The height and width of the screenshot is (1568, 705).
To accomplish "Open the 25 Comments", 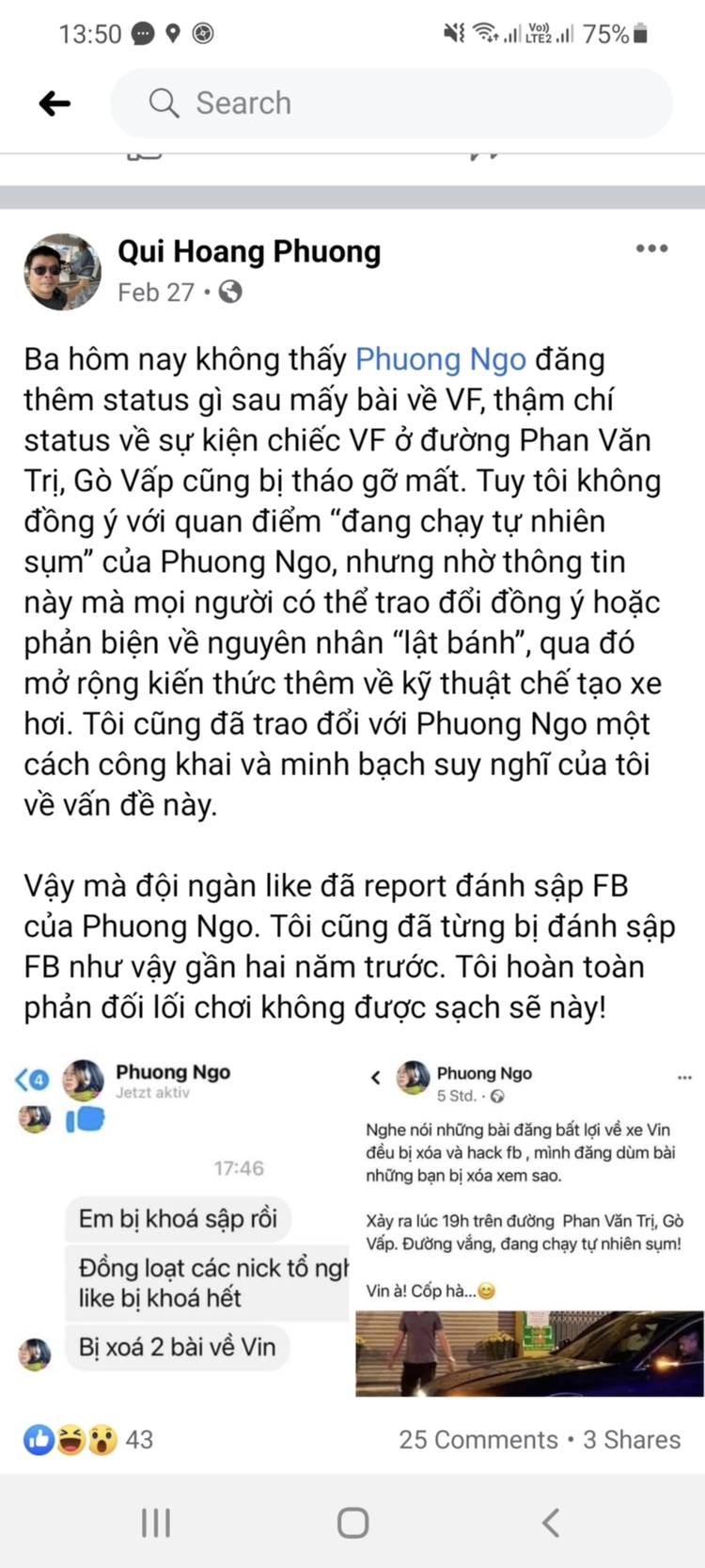I will pyautogui.click(x=478, y=1440).
